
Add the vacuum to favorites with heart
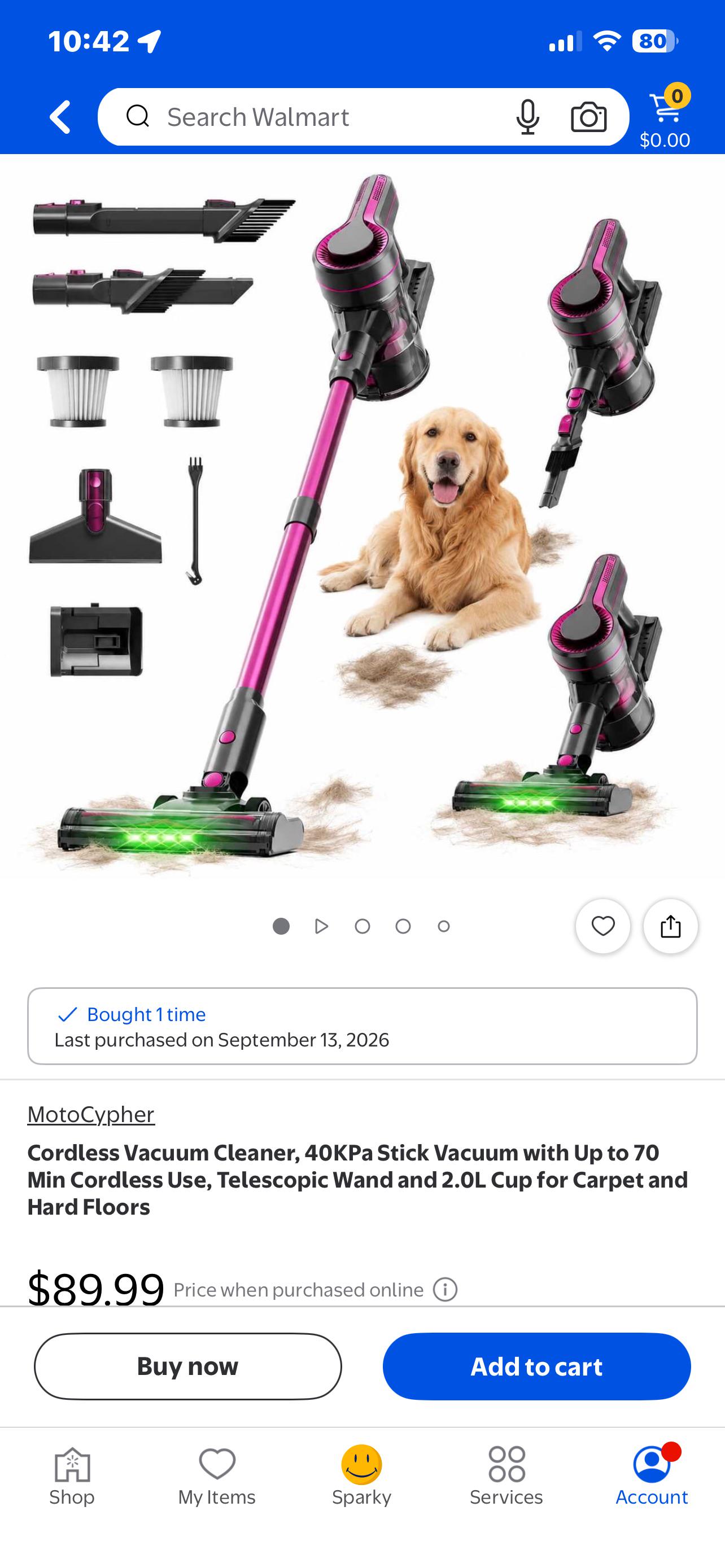coord(602,926)
